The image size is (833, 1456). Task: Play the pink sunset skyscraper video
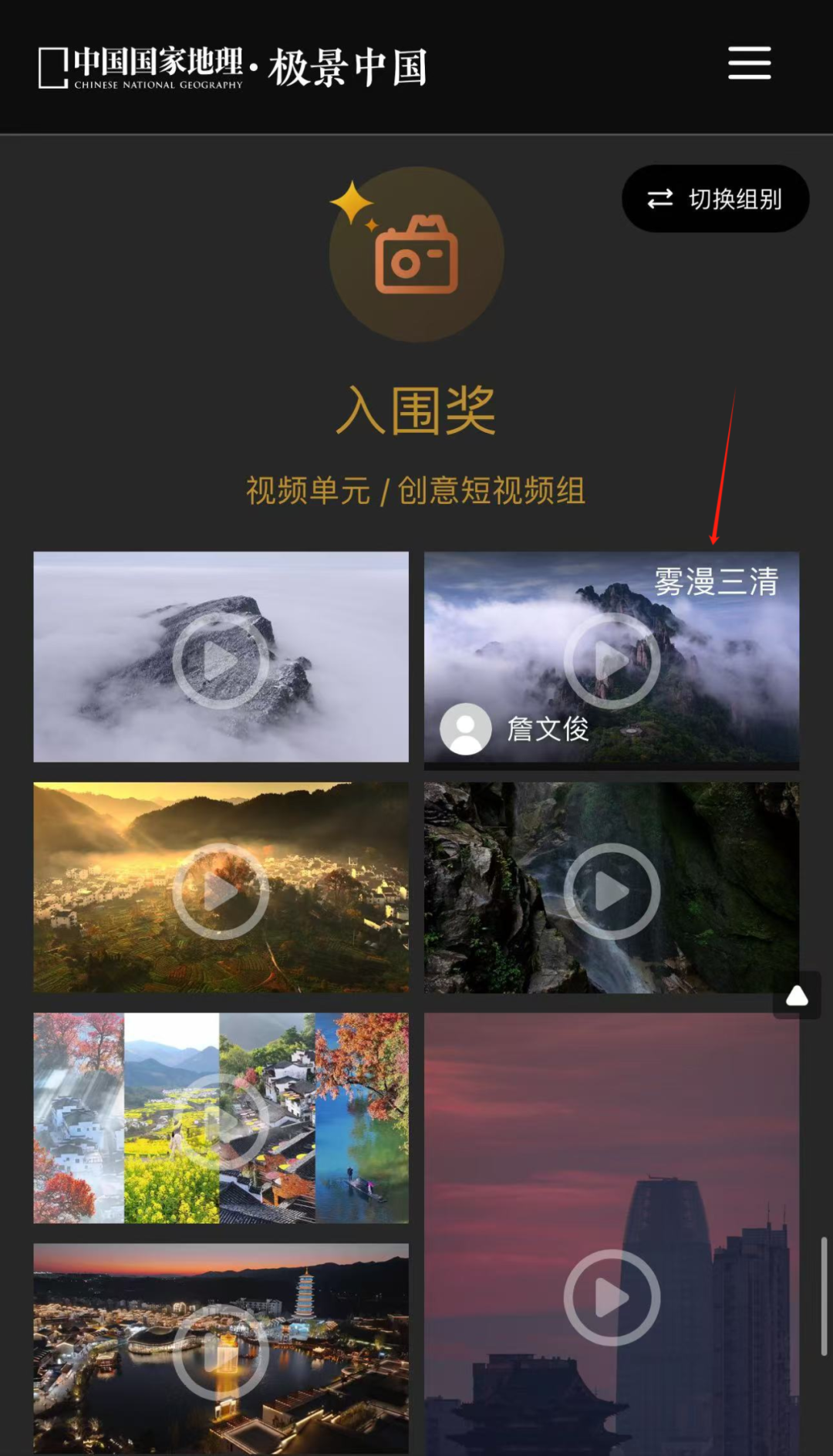coord(612,1298)
